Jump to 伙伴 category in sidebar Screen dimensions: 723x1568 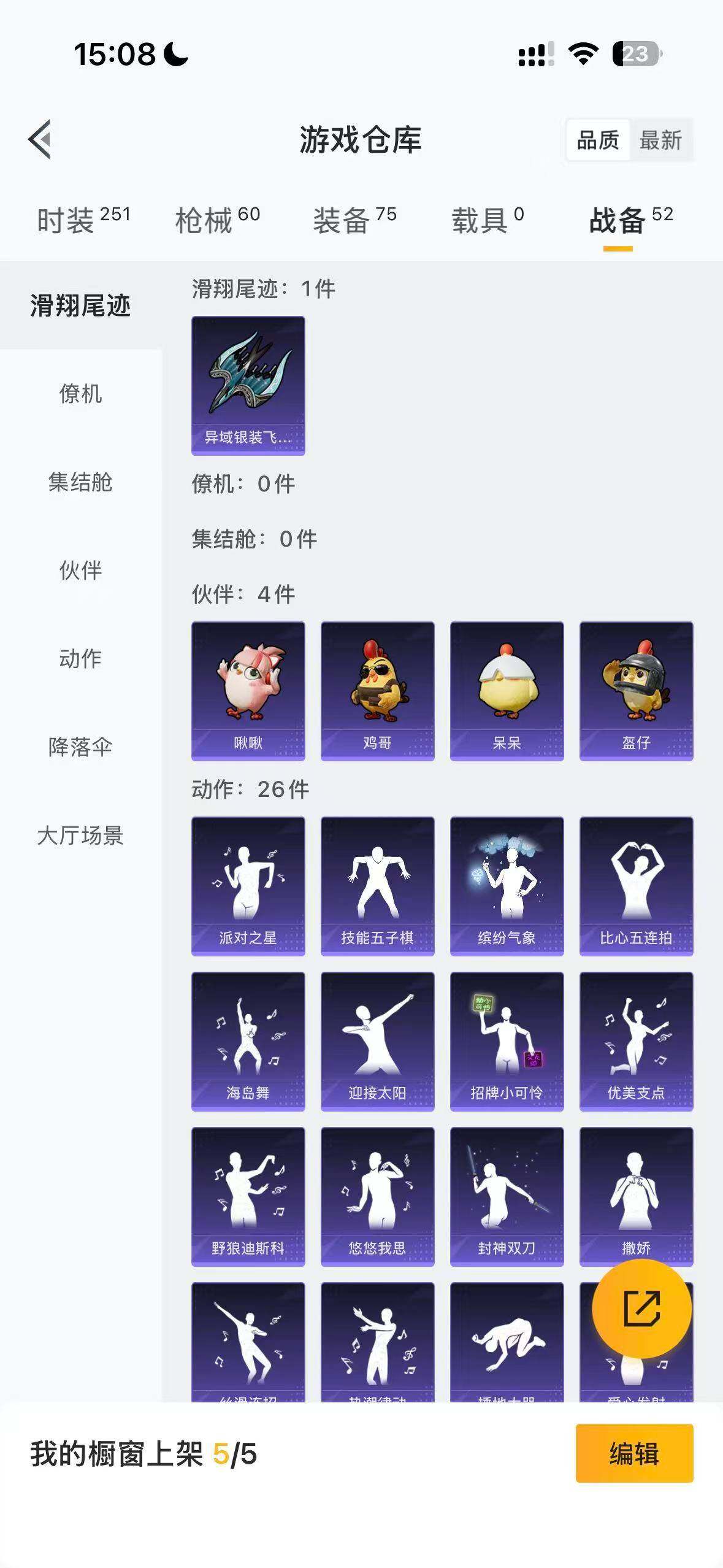(80, 571)
